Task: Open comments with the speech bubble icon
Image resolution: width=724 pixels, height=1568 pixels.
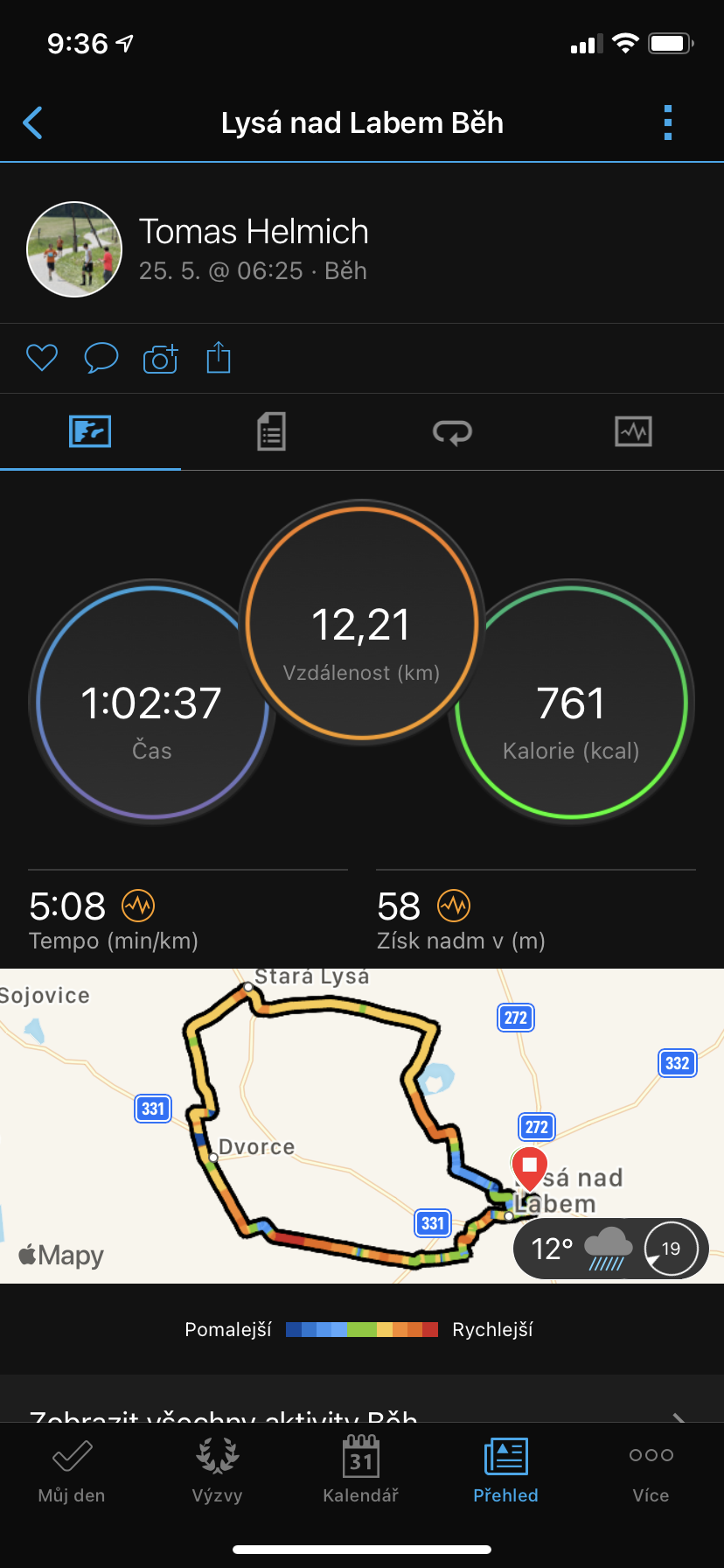Action: [101, 358]
